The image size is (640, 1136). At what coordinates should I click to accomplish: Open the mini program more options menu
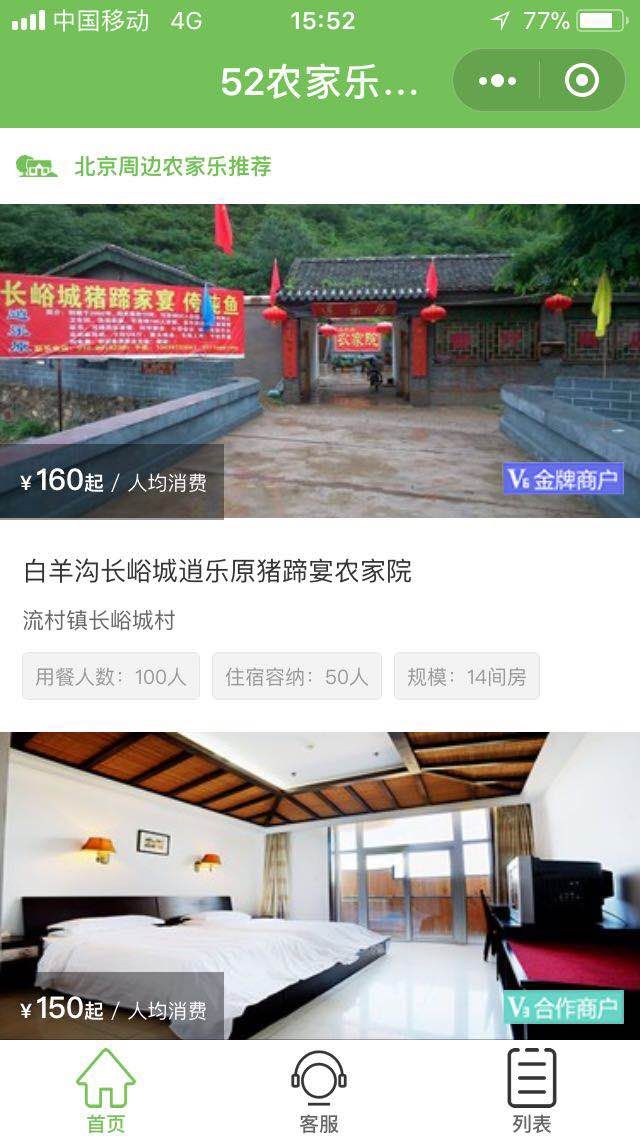pos(497,81)
